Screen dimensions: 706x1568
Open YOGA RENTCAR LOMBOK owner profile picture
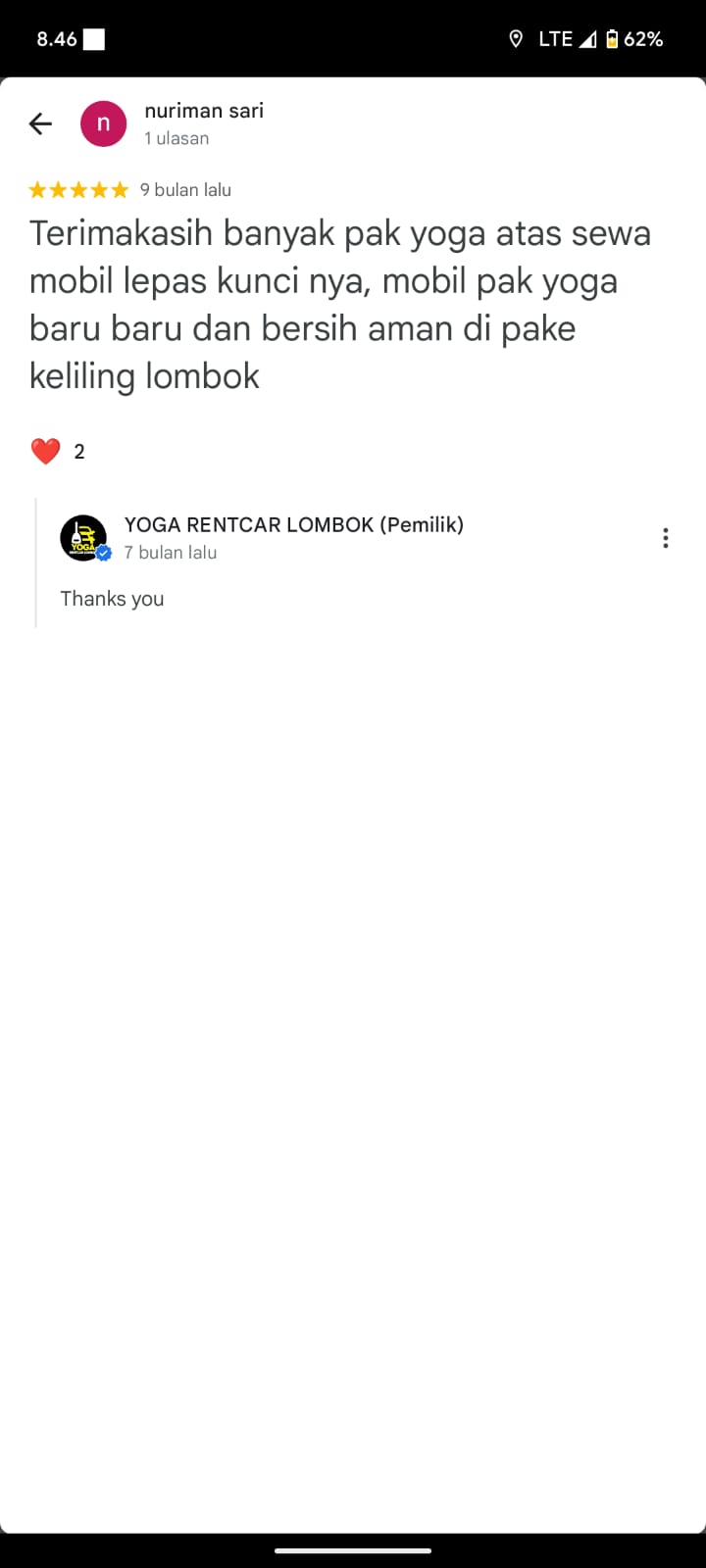tap(83, 538)
